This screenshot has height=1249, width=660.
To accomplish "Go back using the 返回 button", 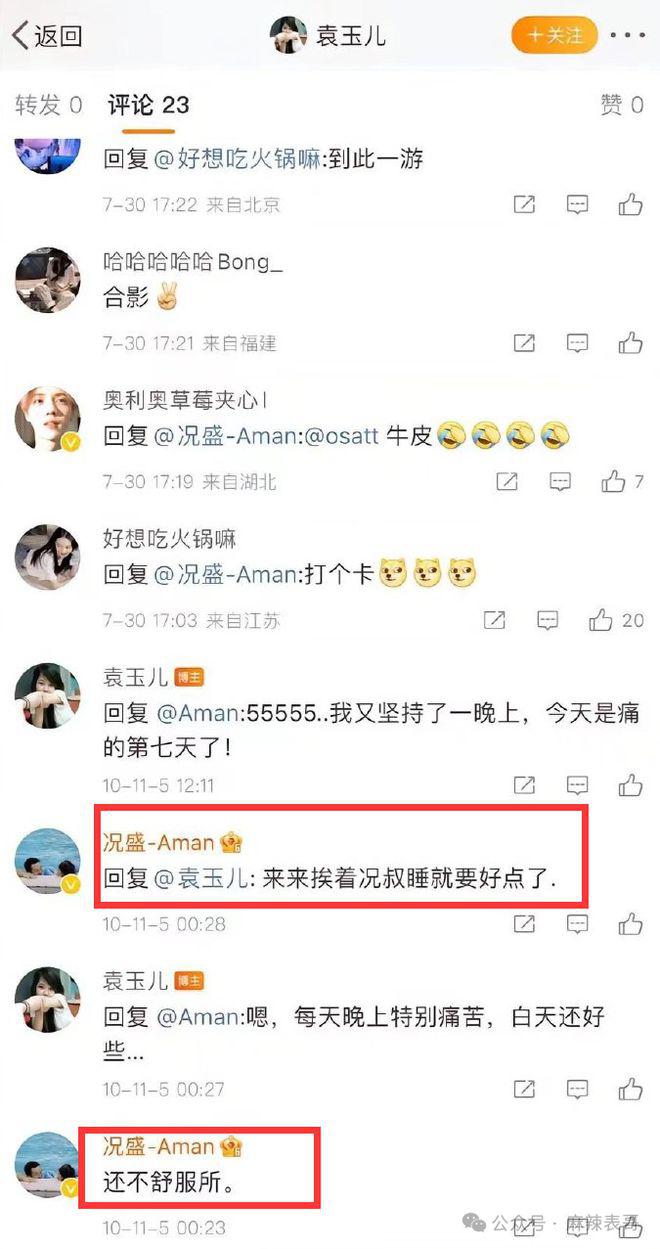I will [x=46, y=36].
